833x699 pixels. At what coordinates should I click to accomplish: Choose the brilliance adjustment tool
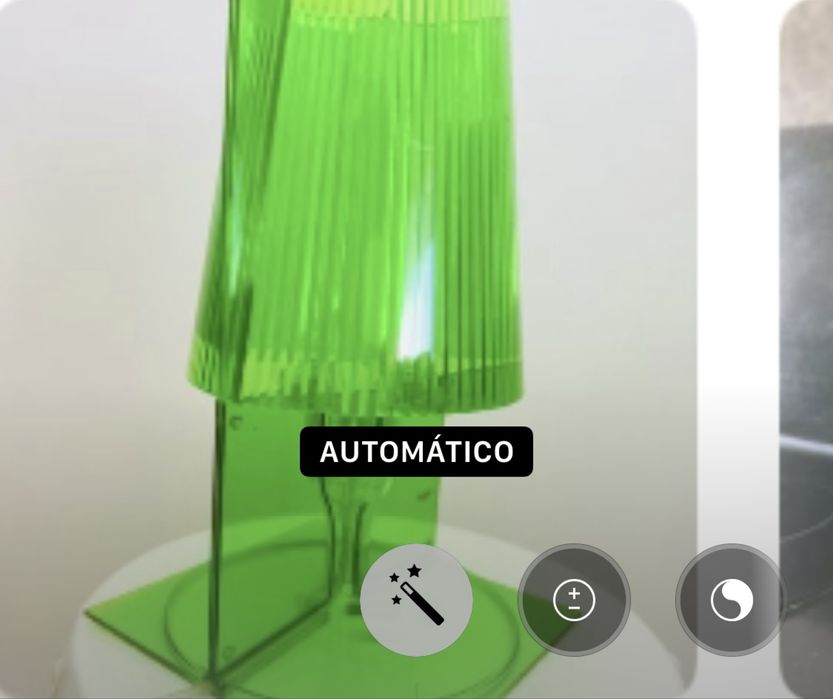click(731, 600)
